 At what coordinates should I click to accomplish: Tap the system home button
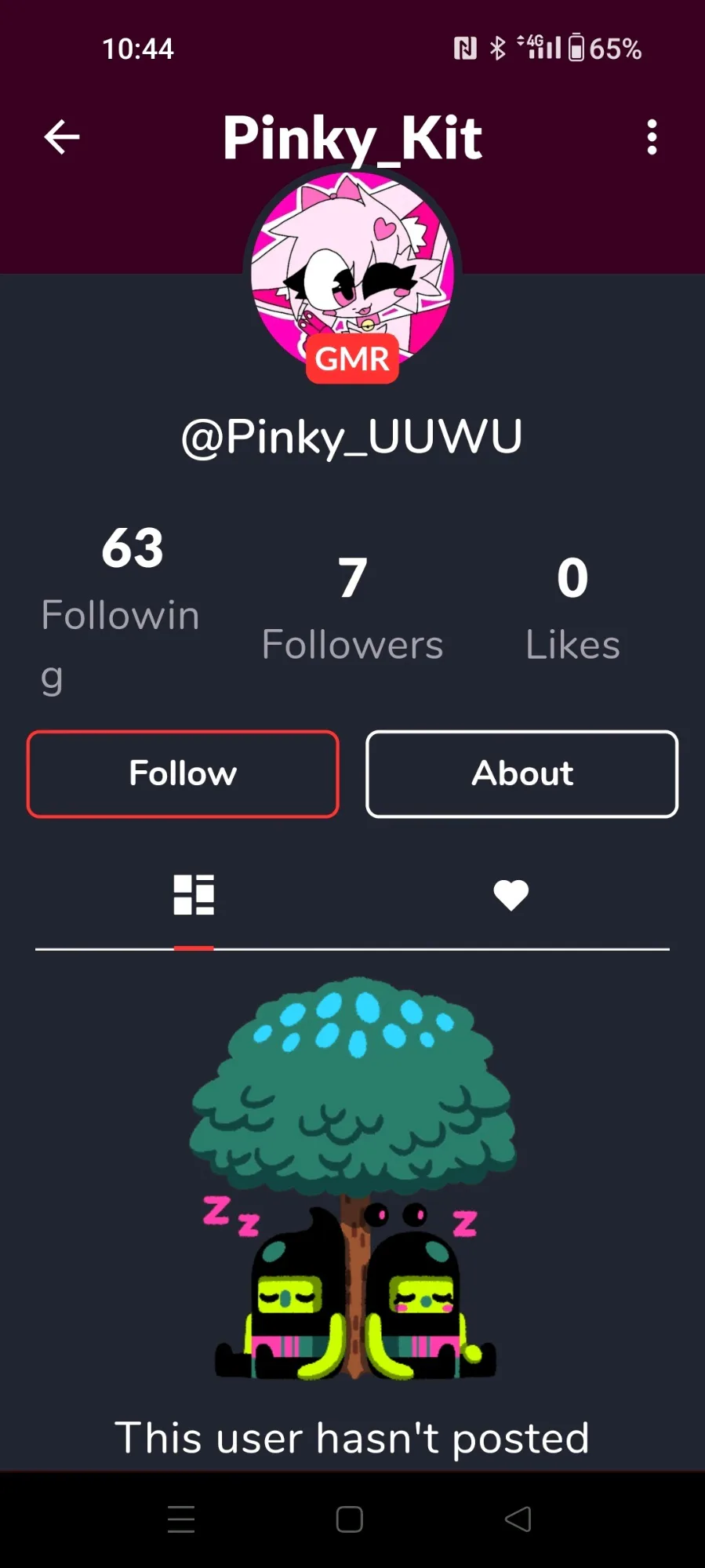tap(350, 1519)
